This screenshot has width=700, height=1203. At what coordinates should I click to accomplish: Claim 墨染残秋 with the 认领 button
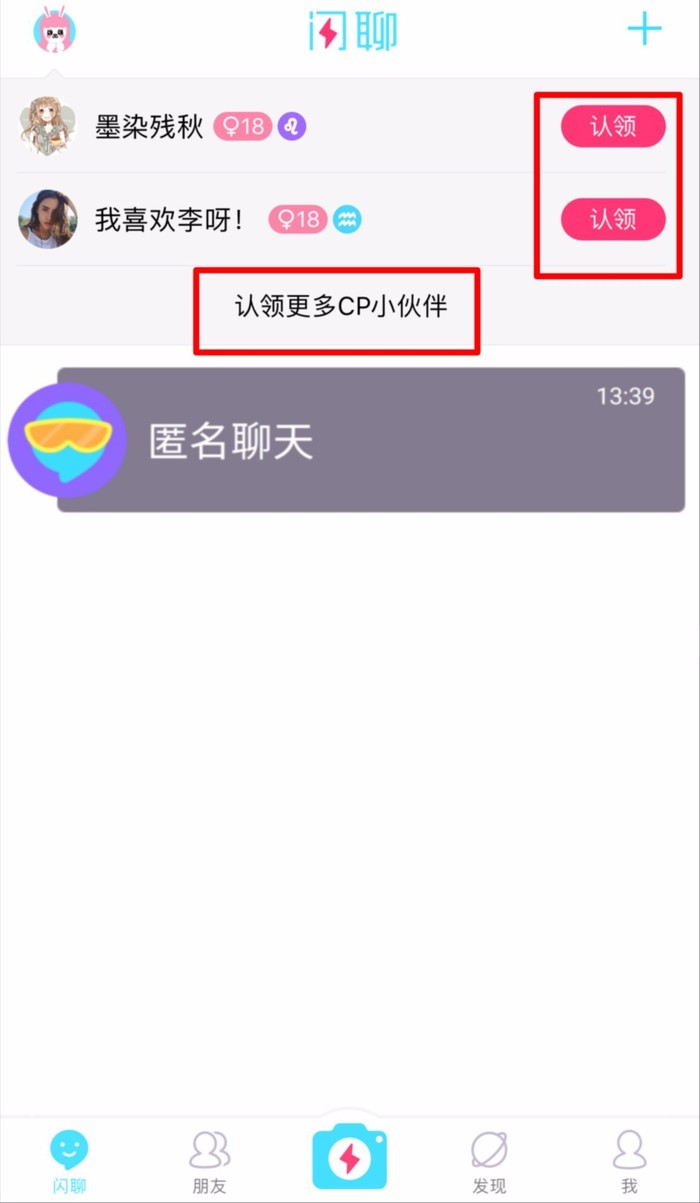pos(612,127)
